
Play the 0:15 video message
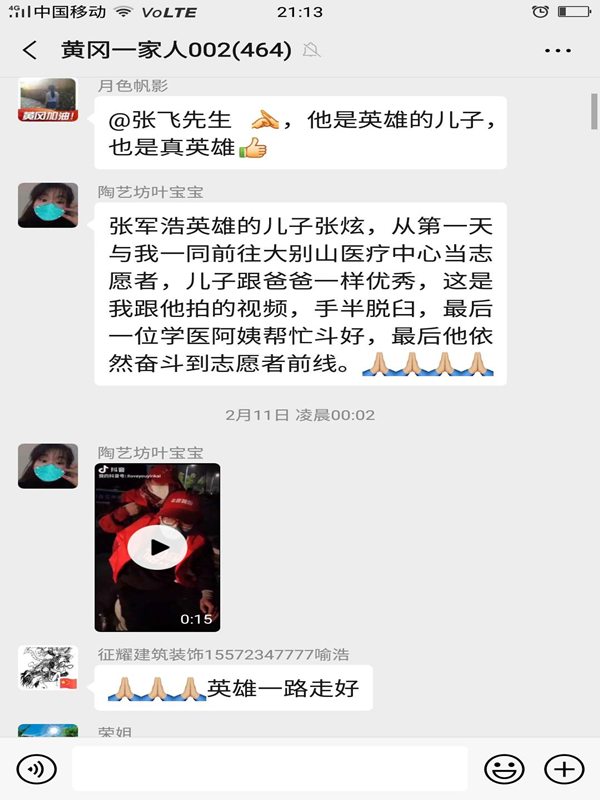tap(158, 547)
